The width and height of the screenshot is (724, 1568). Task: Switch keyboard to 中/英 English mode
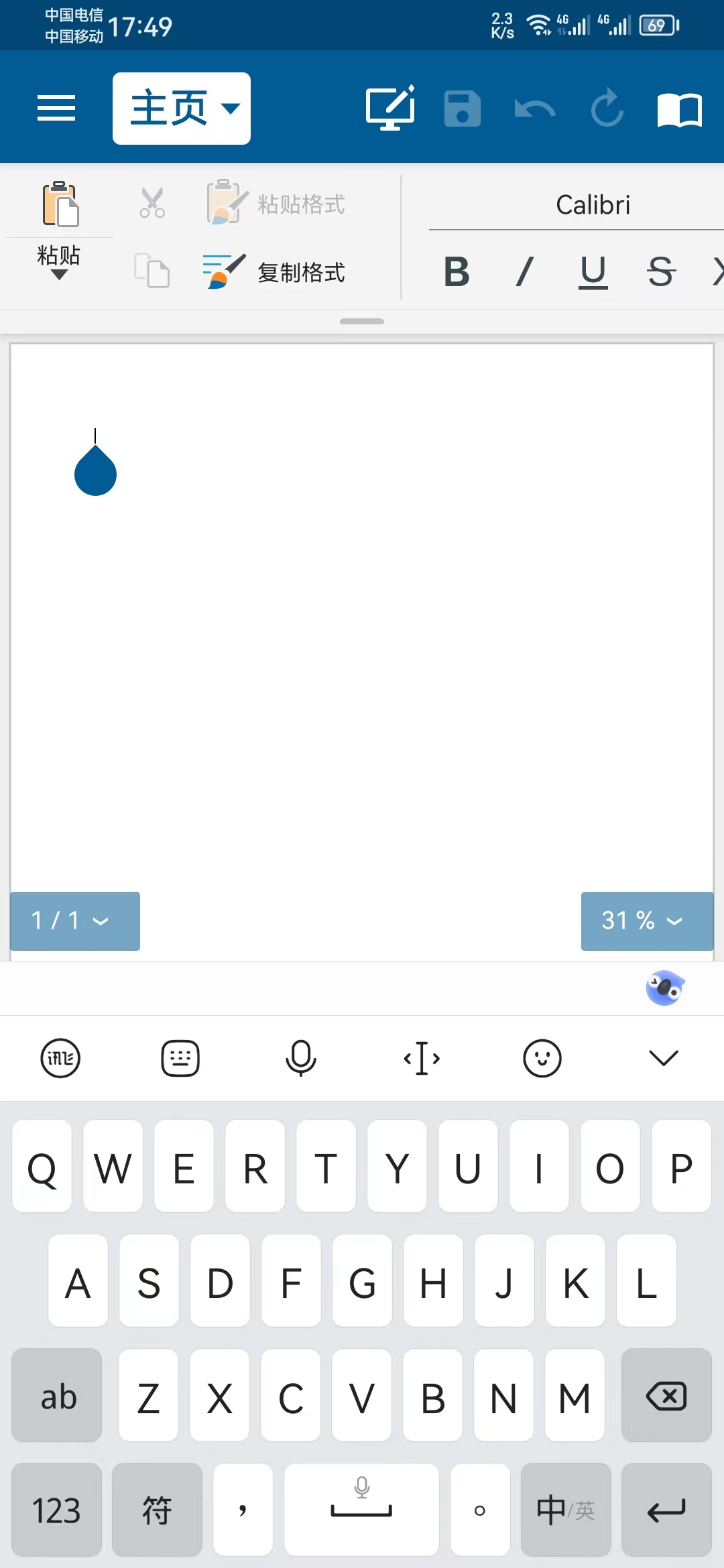565,1510
